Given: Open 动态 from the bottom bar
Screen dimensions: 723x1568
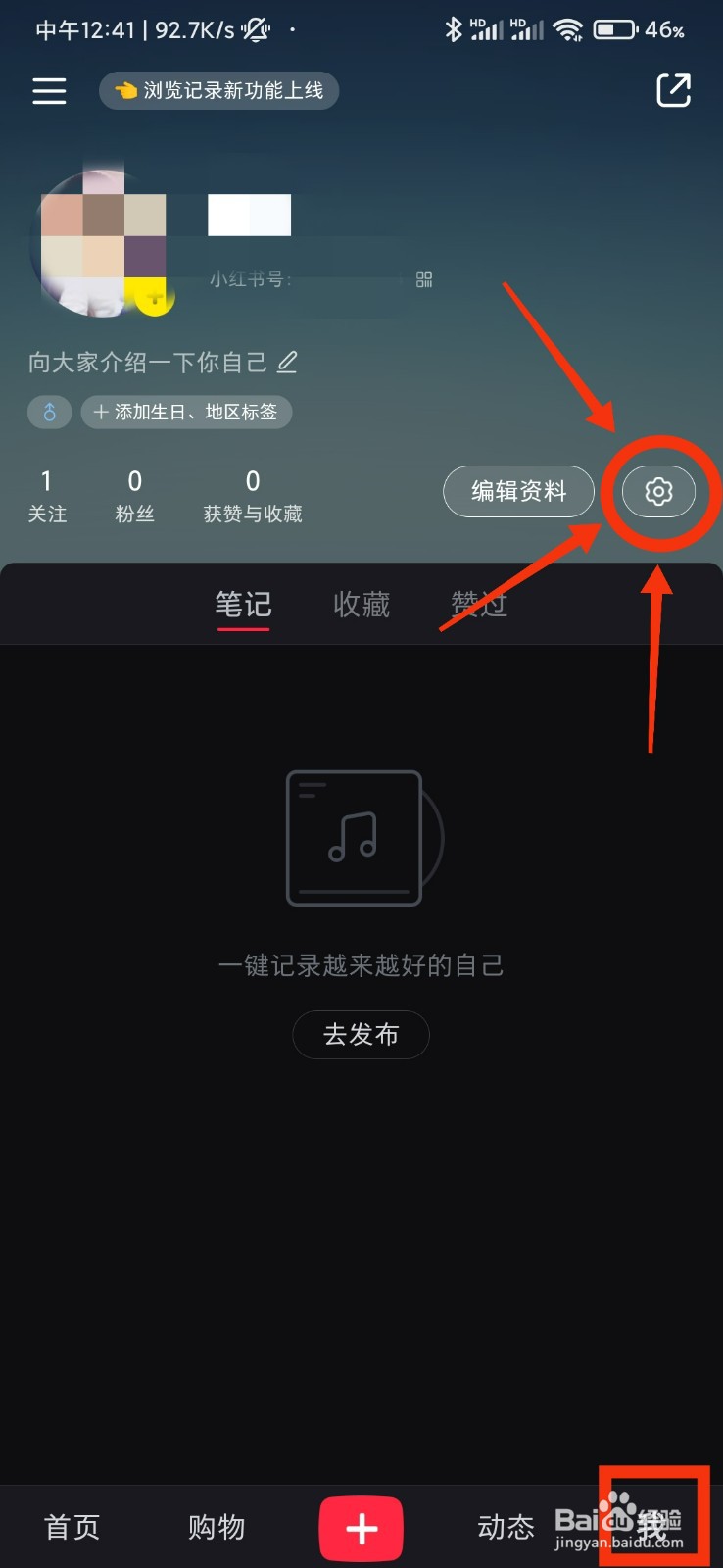Looking at the screenshot, I should coord(506,1527).
